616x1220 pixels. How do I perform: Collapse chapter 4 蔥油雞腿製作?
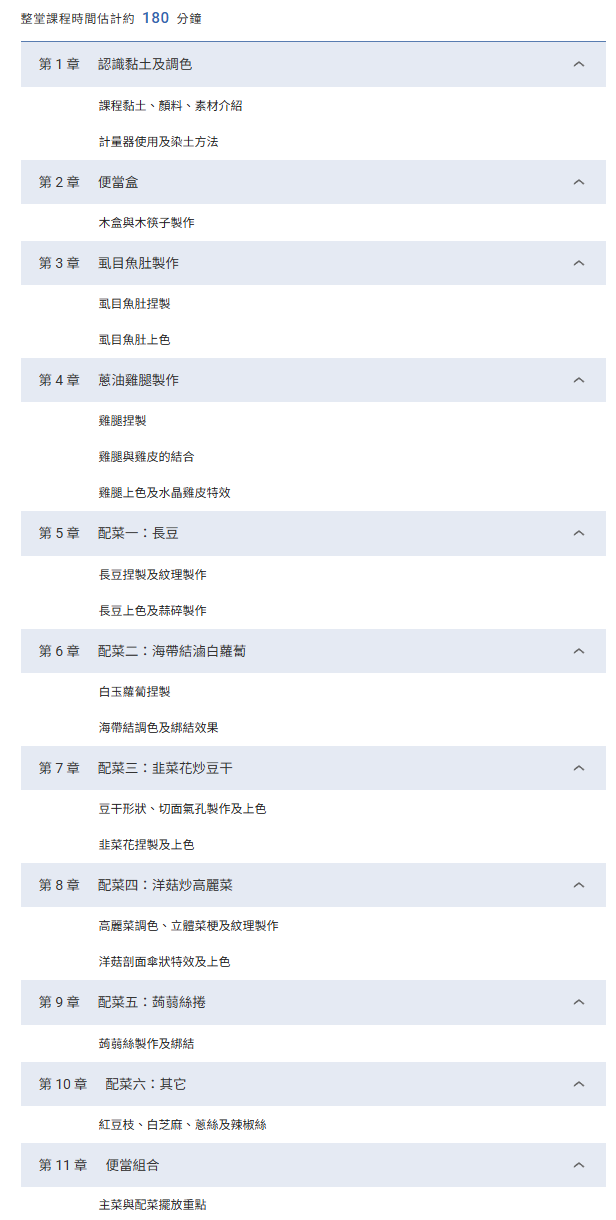[x=578, y=380]
